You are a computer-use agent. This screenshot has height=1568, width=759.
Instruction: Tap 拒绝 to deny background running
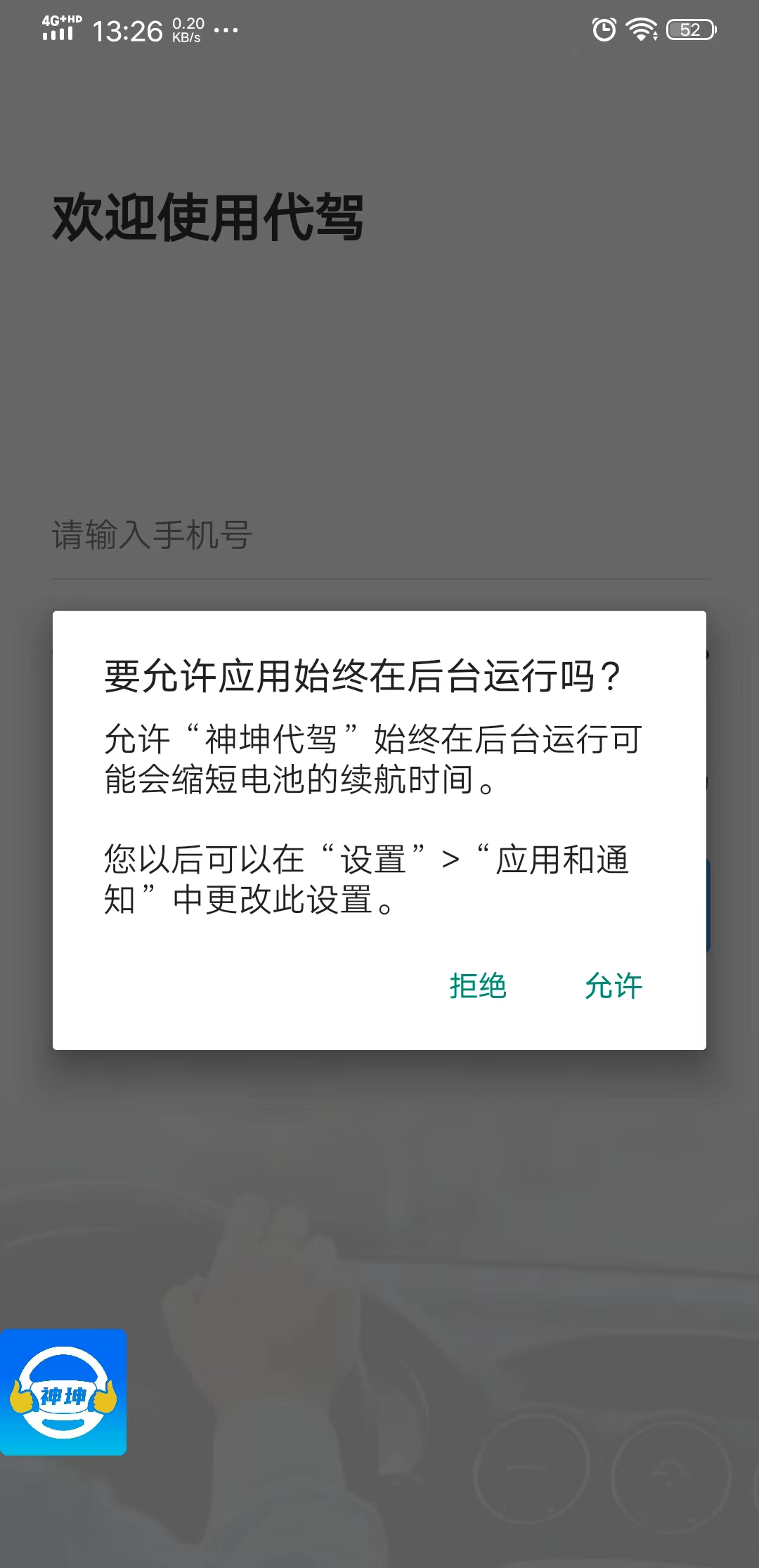point(478,985)
